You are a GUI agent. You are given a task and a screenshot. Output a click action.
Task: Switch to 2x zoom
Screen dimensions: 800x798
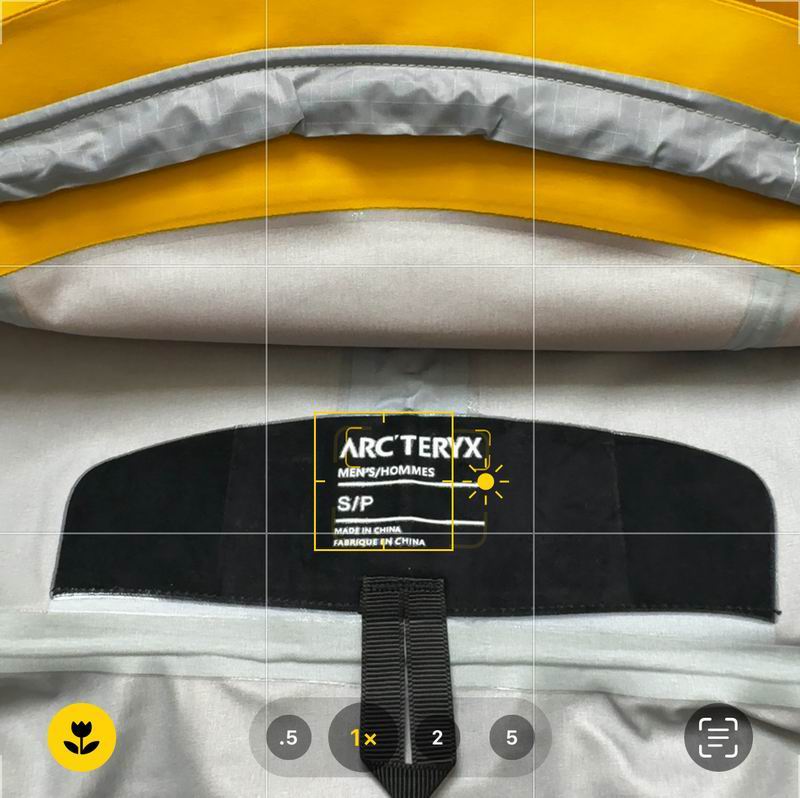tap(437, 739)
